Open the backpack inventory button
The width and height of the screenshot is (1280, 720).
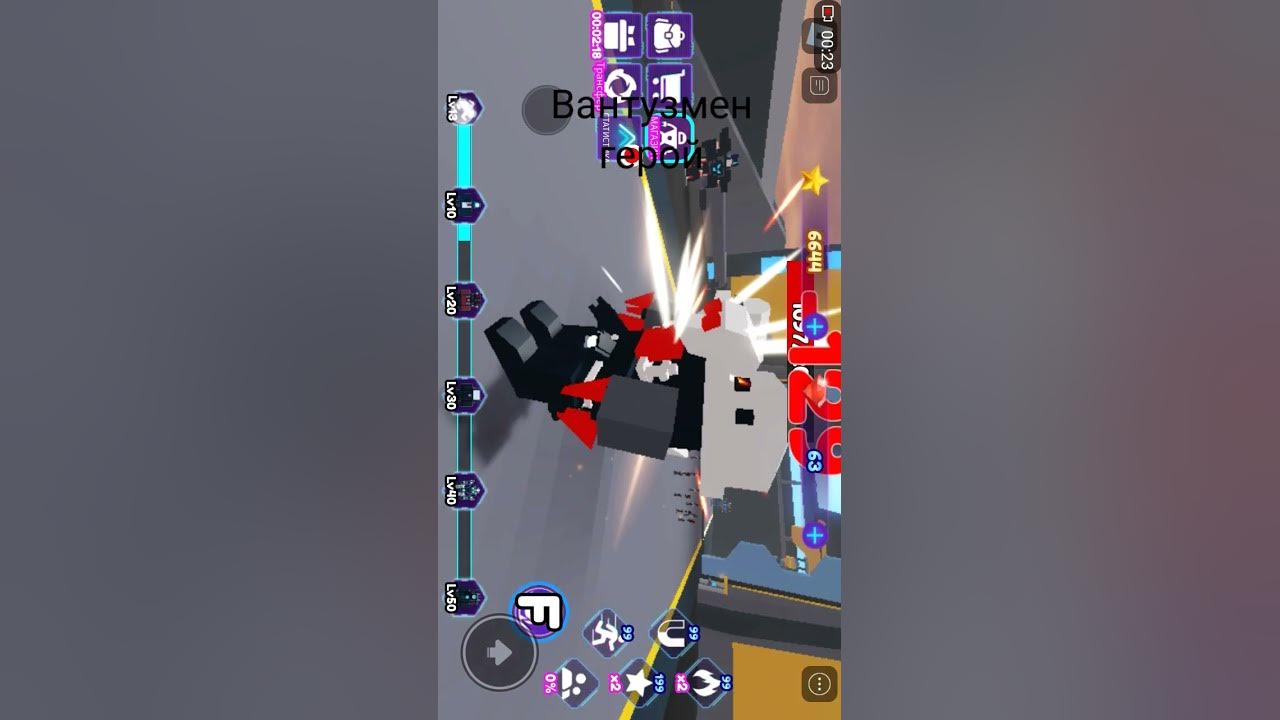[670, 37]
